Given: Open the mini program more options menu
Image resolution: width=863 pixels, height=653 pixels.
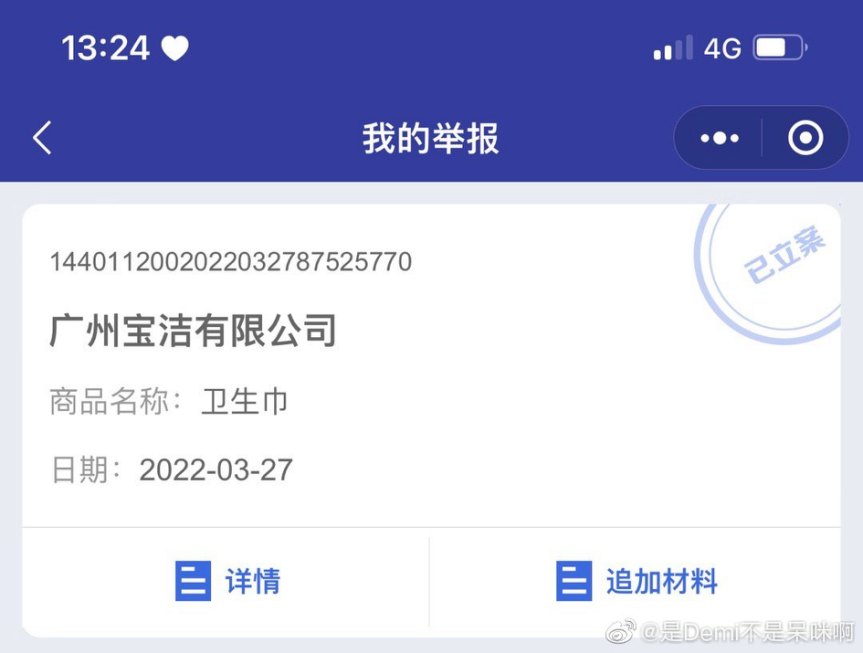Looking at the screenshot, I should click(x=720, y=138).
